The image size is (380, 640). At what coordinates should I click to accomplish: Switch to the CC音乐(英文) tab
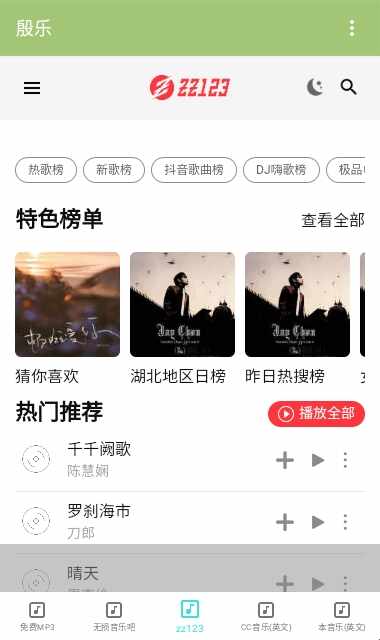coord(266,616)
